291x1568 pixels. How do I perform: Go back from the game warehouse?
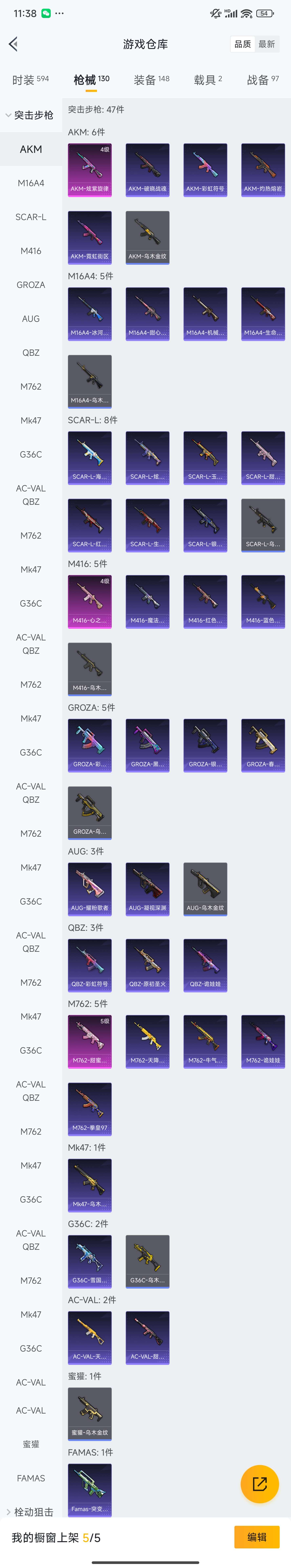[13, 44]
